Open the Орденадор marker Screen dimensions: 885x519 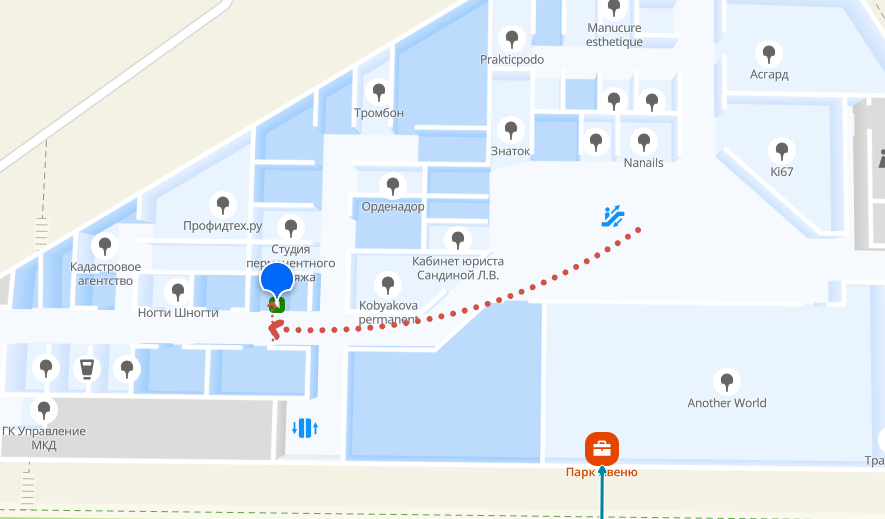(393, 186)
